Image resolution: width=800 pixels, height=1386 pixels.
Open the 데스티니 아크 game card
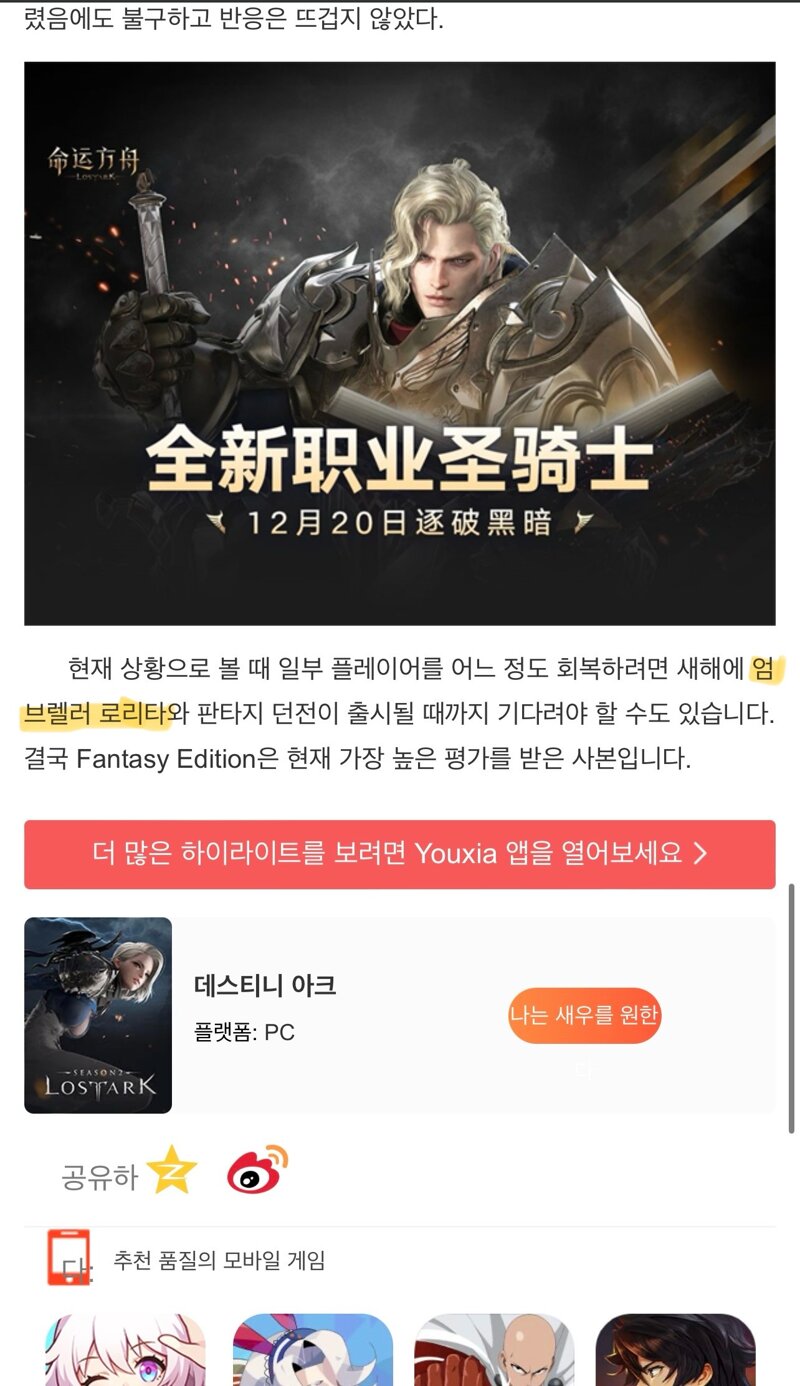(x=400, y=1015)
